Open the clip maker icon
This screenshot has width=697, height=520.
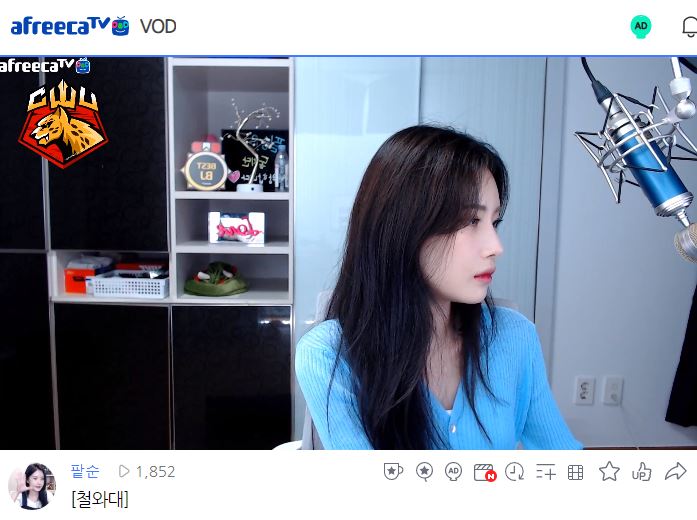pos(484,471)
